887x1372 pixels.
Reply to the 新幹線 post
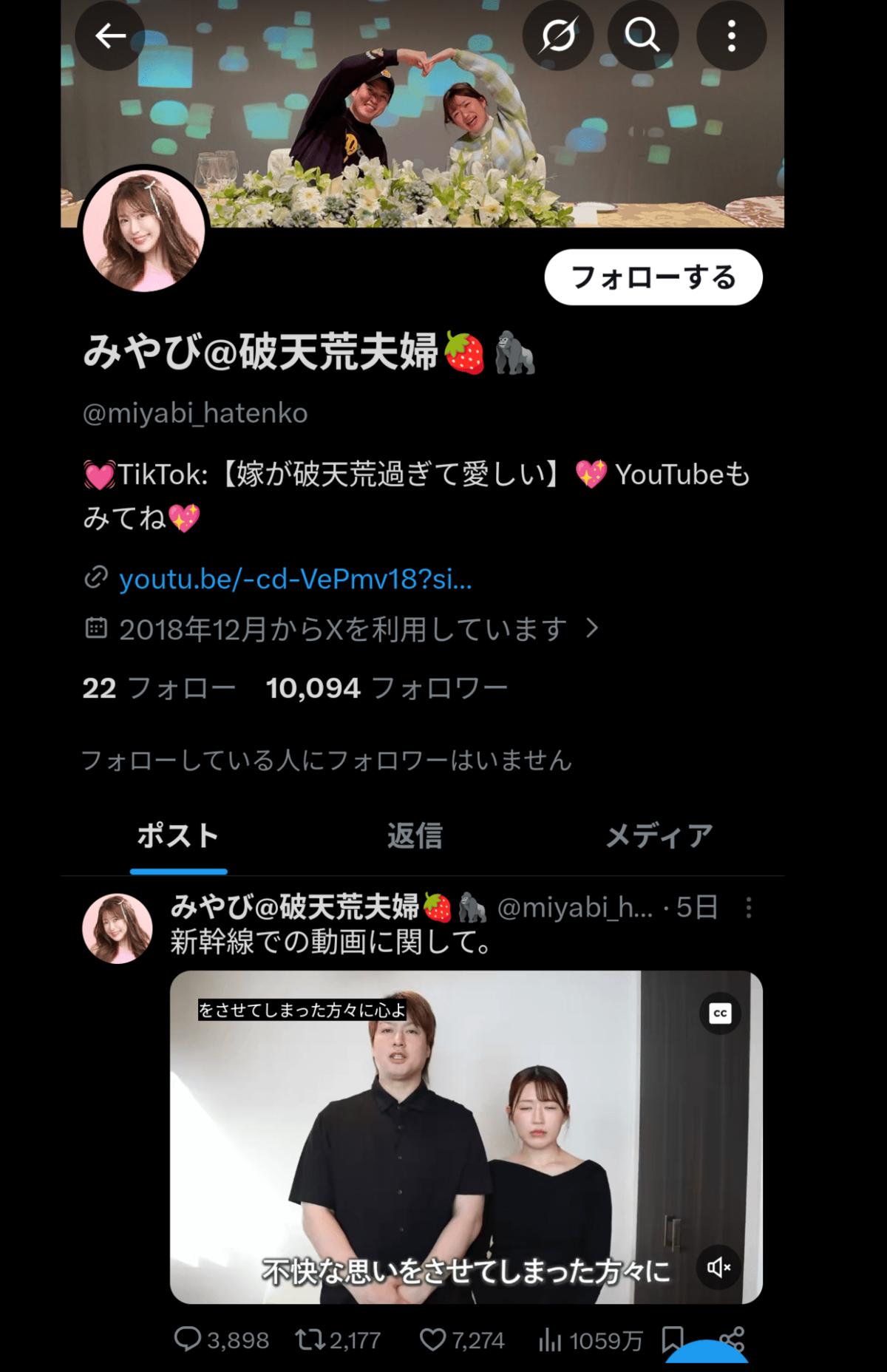(x=188, y=1339)
